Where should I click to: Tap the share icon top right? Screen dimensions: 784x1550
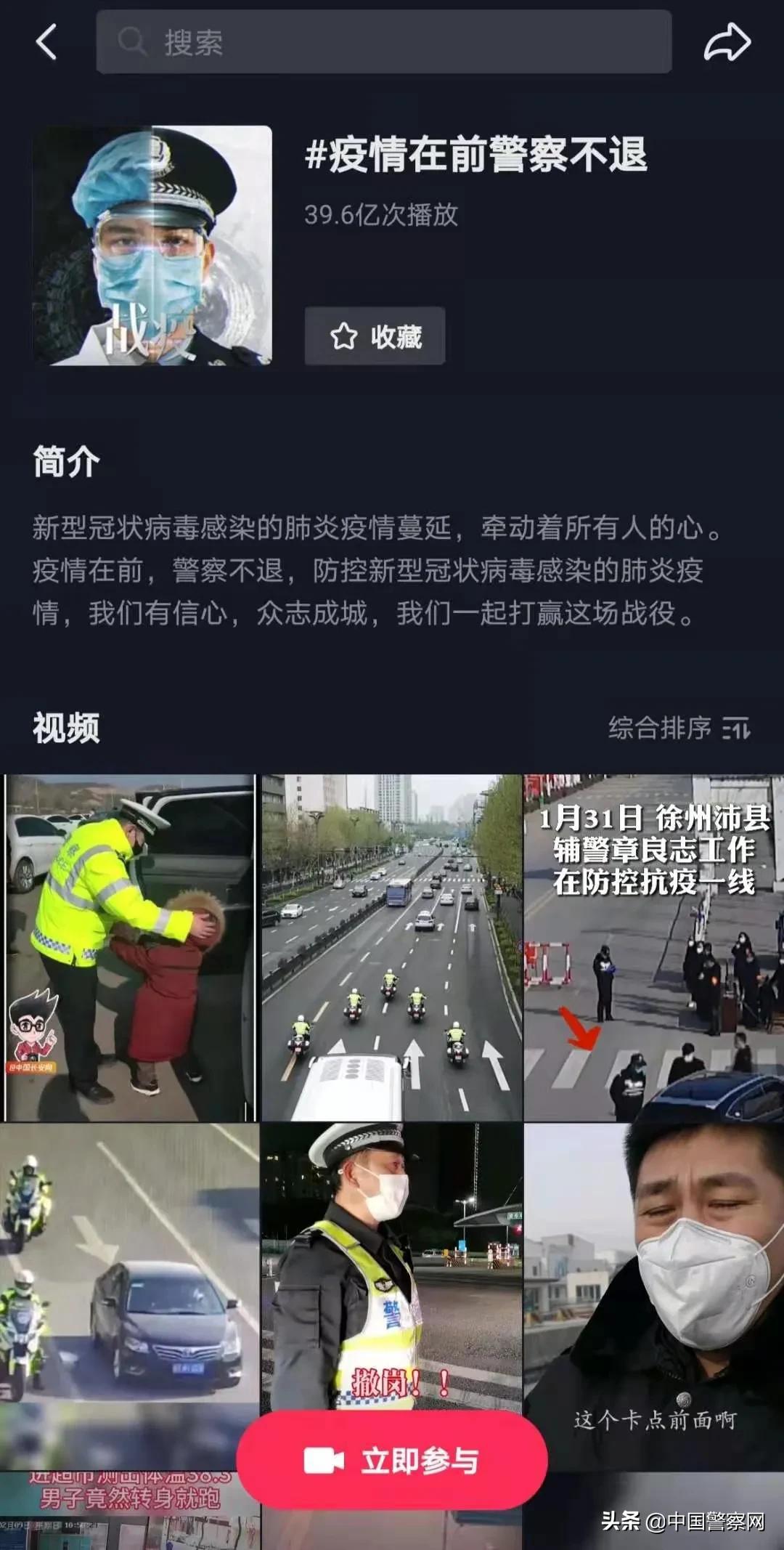click(730, 41)
